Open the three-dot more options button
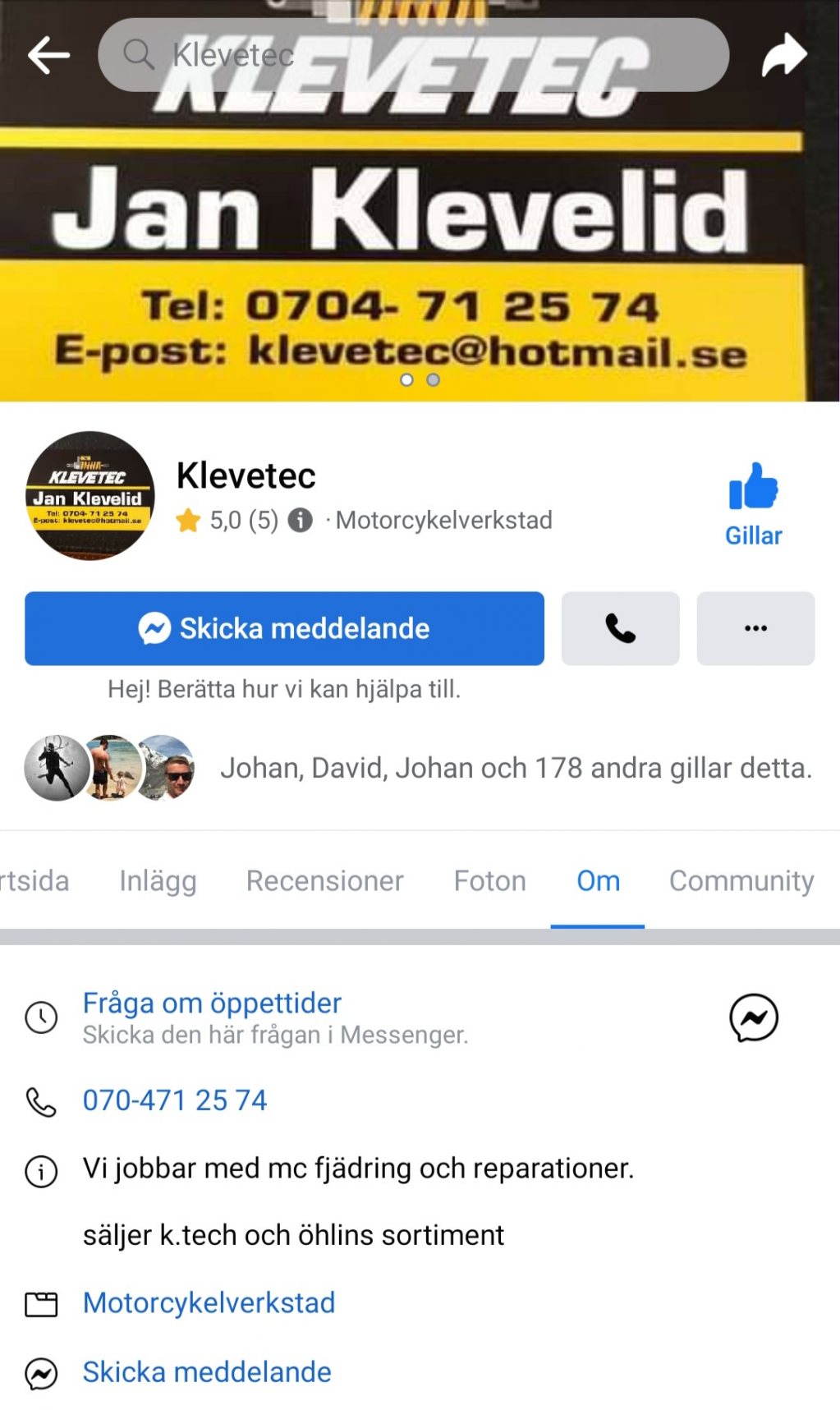The height and width of the screenshot is (1410, 840). (755, 628)
